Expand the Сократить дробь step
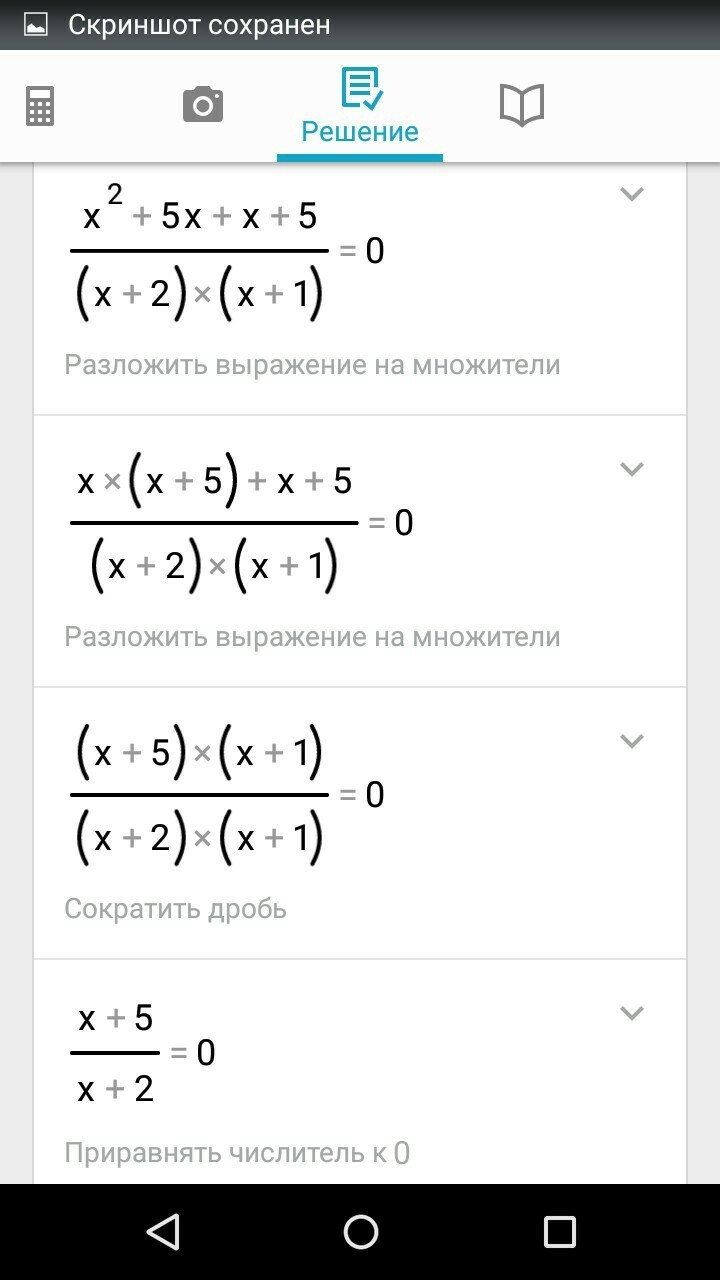This screenshot has width=720, height=1280. tap(631, 740)
